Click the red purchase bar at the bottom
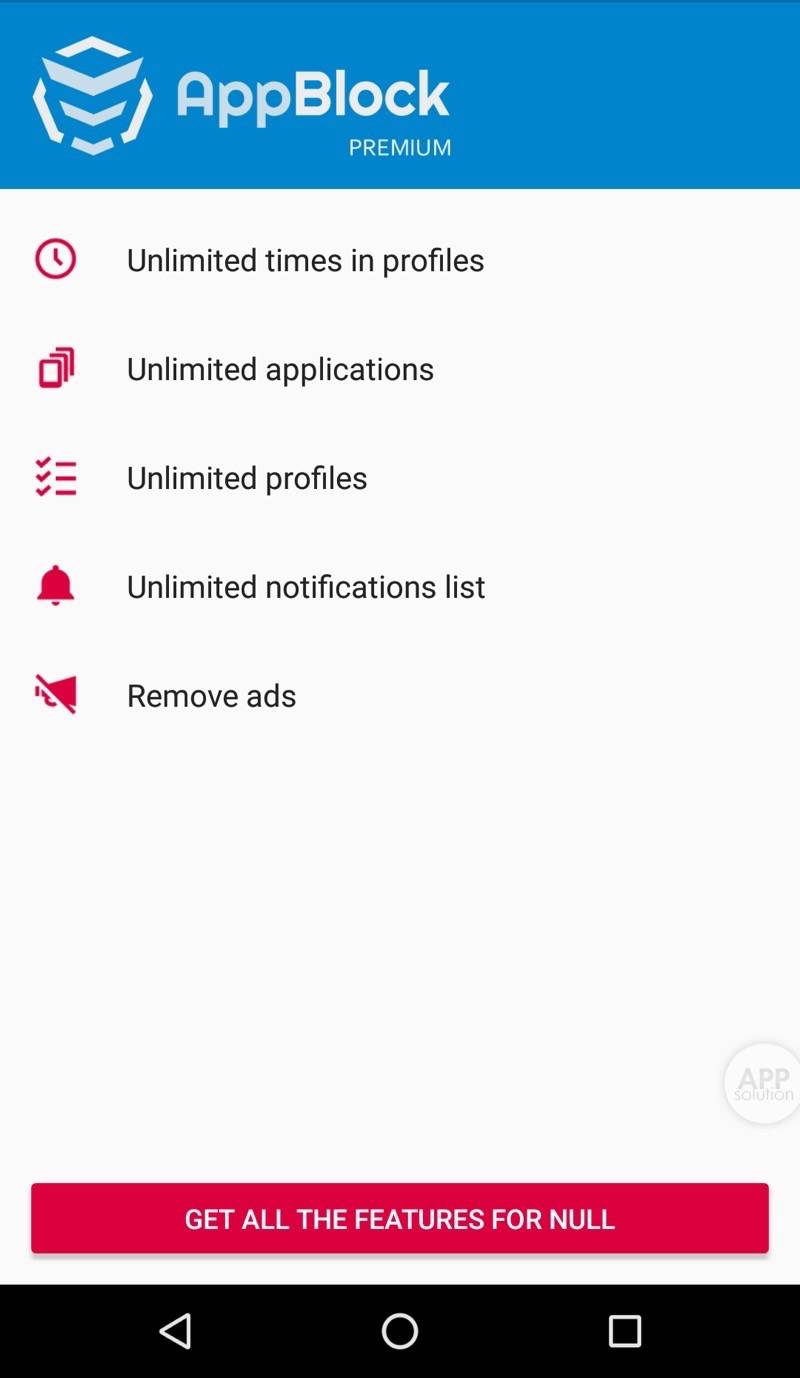Image resolution: width=800 pixels, height=1378 pixels. (x=400, y=1218)
